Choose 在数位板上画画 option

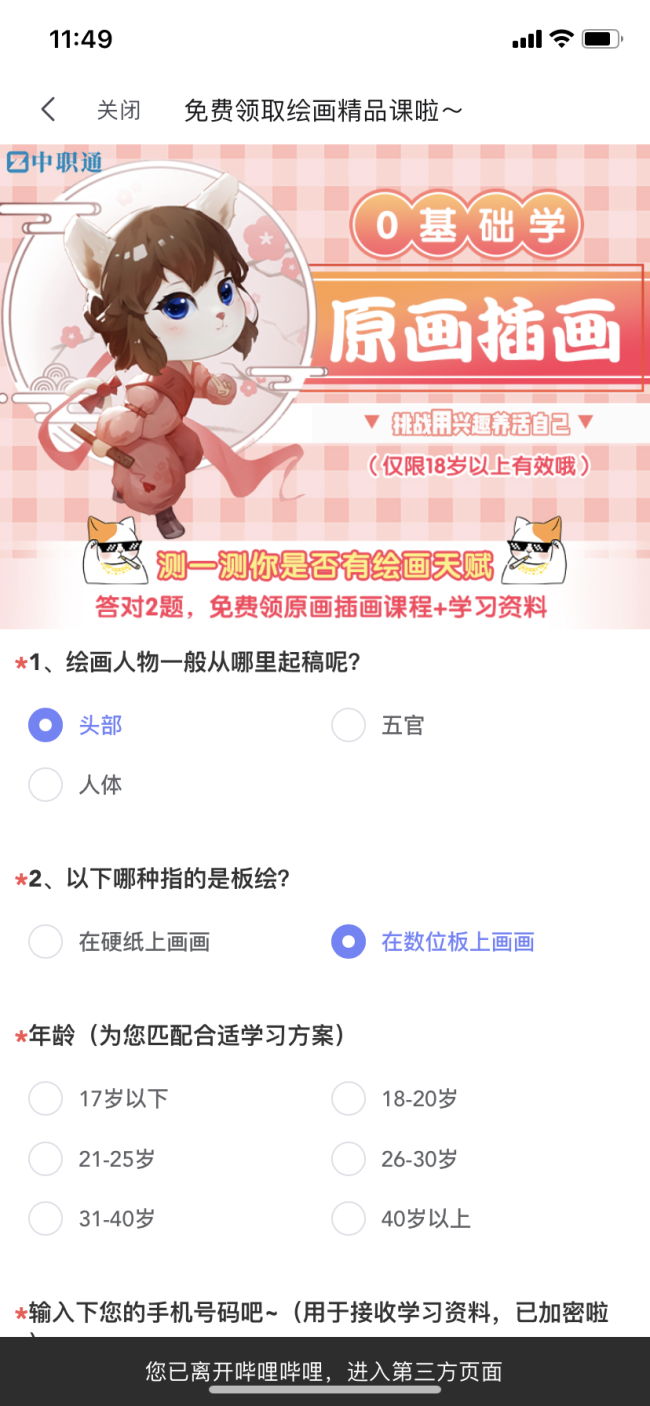tap(349, 941)
